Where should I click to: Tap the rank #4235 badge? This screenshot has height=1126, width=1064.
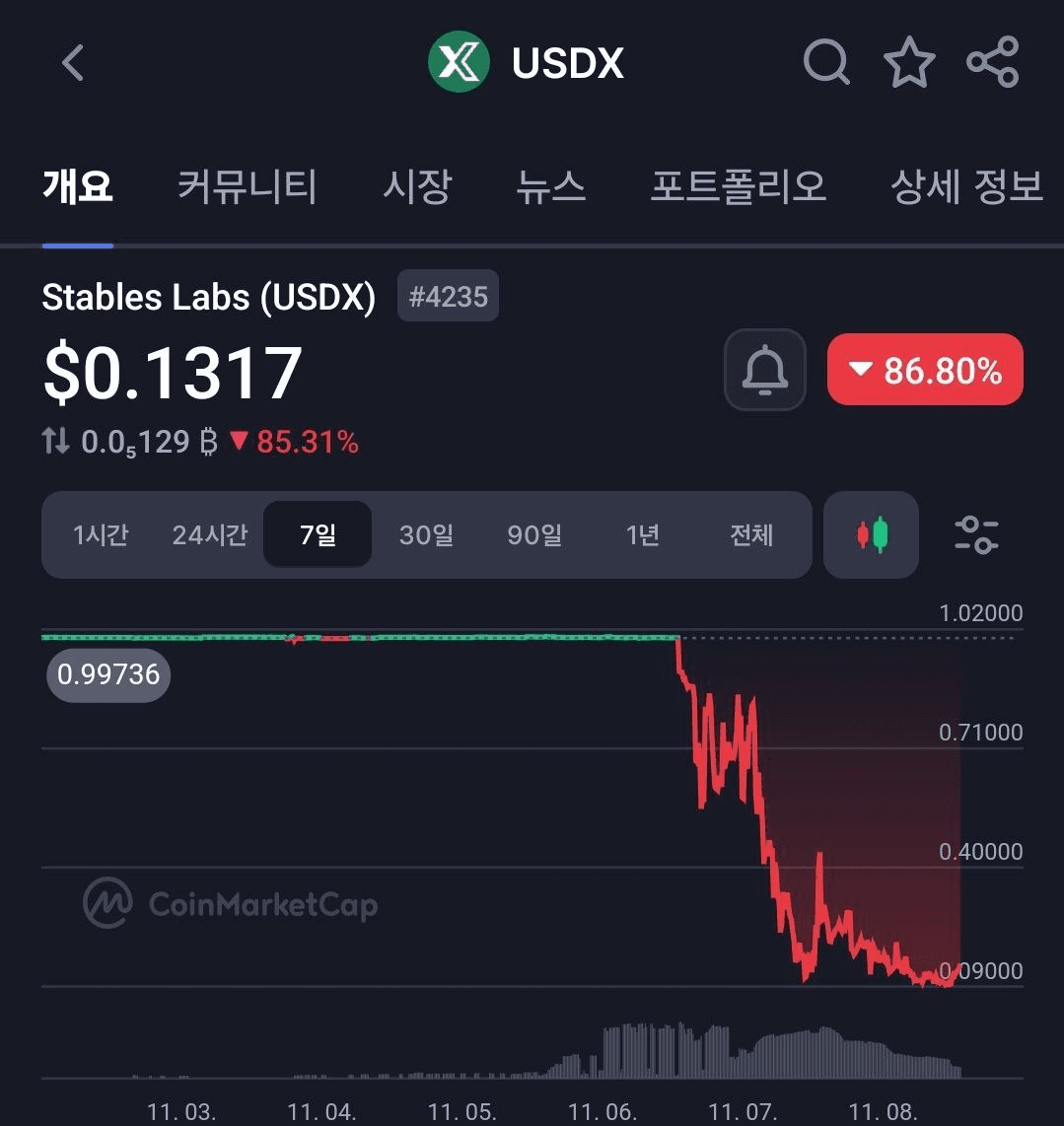pos(448,296)
